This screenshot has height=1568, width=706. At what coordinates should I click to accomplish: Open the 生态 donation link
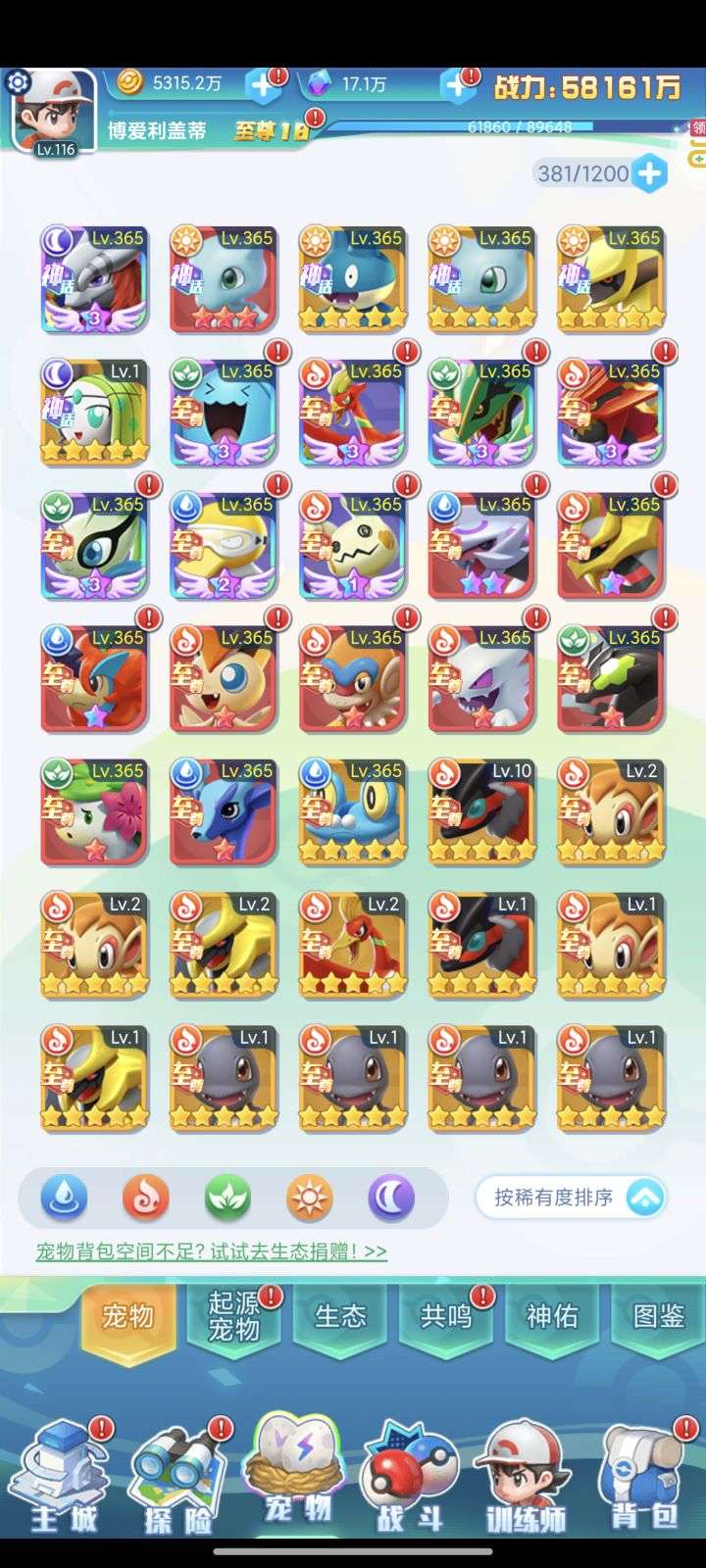click(211, 1251)
